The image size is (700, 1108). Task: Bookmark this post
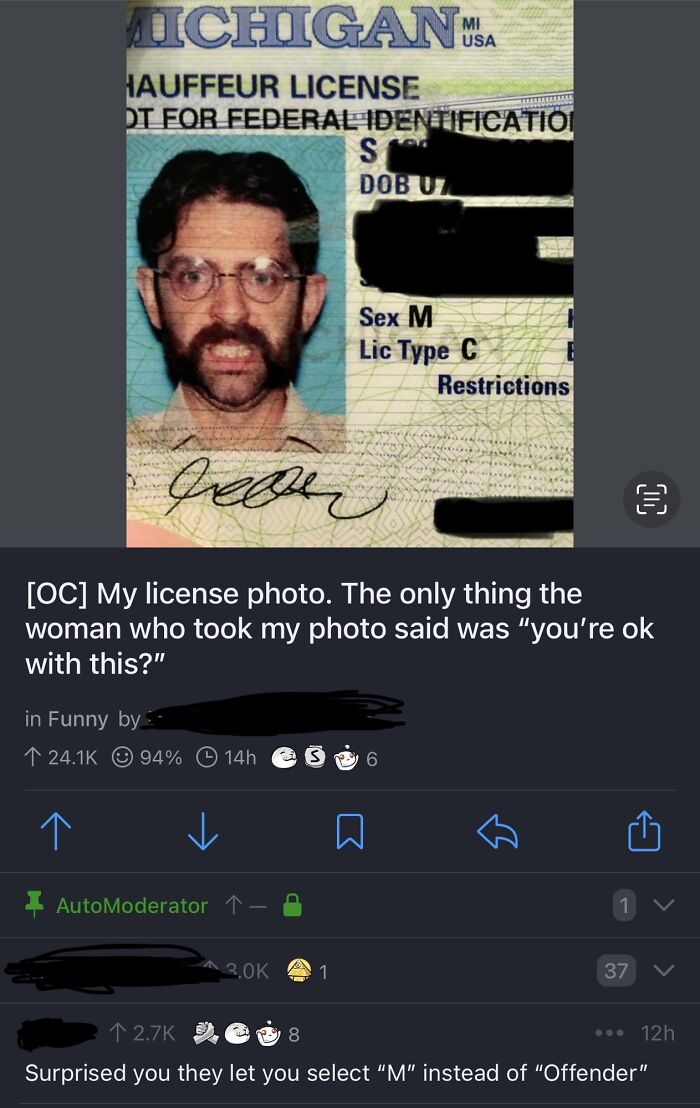[x=348, y=831]
